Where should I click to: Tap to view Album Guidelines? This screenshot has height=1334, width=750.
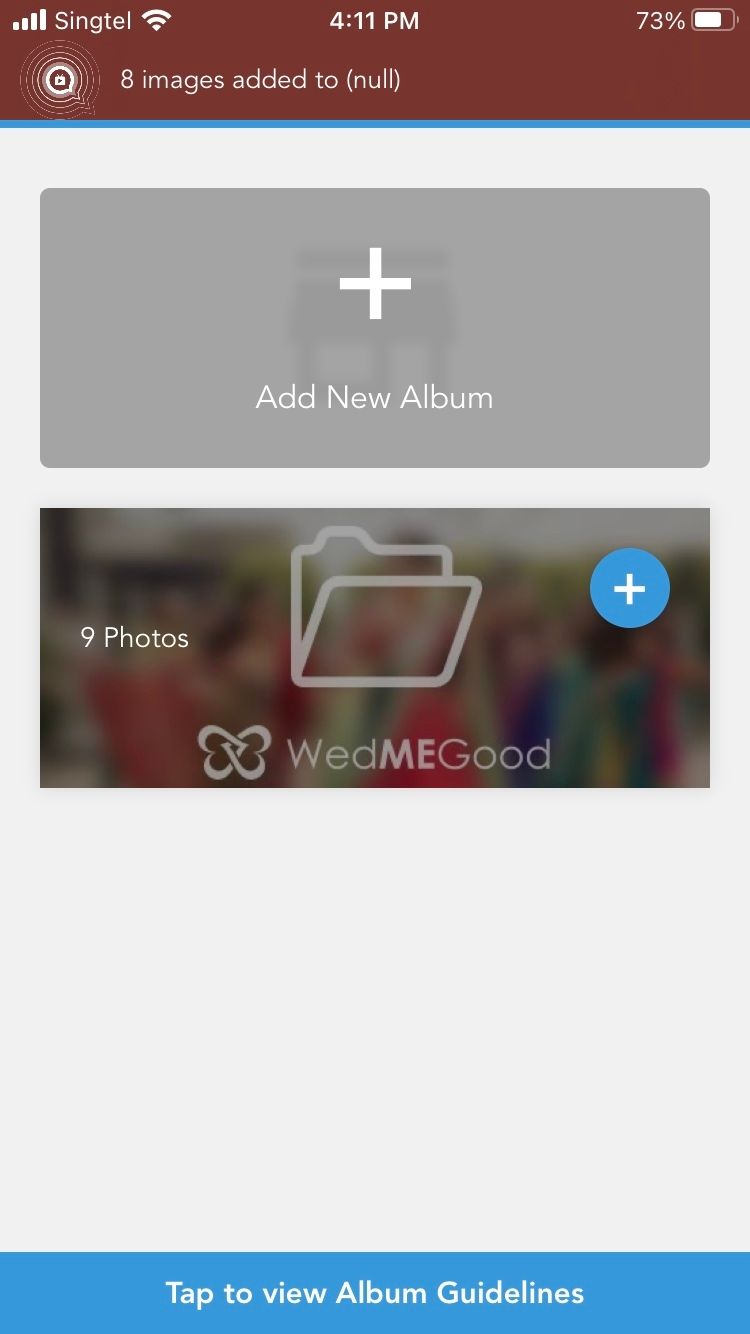375,1292
